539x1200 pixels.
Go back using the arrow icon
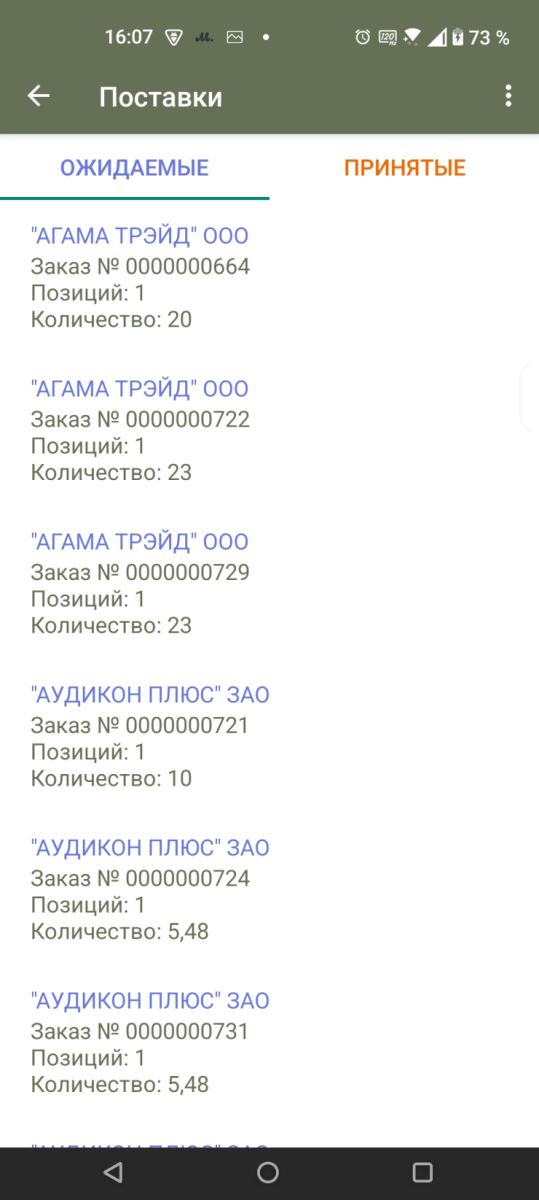click(x=38, y=96)
